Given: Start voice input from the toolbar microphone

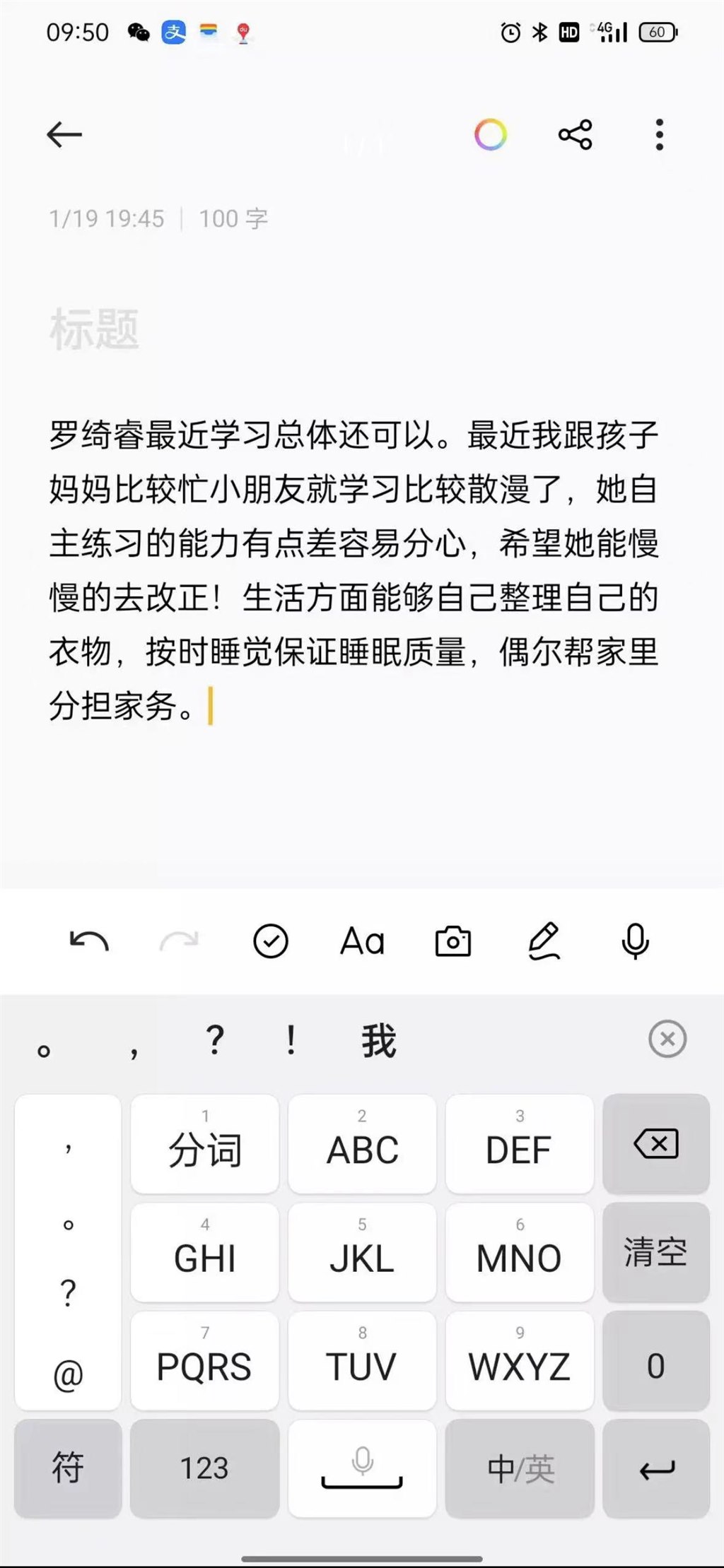Looking at the screenshot, I should click(635, 941).
